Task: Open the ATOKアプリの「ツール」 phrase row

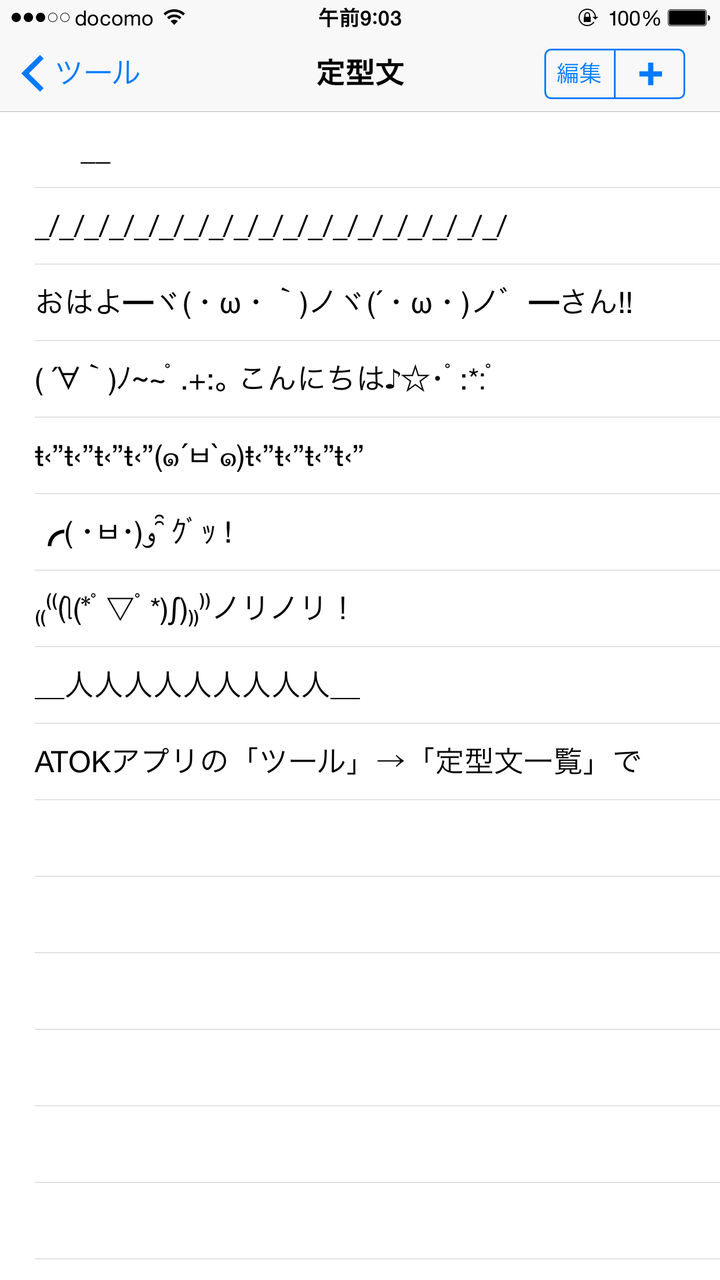Action: pyautogui.click(x=337, y=762)
